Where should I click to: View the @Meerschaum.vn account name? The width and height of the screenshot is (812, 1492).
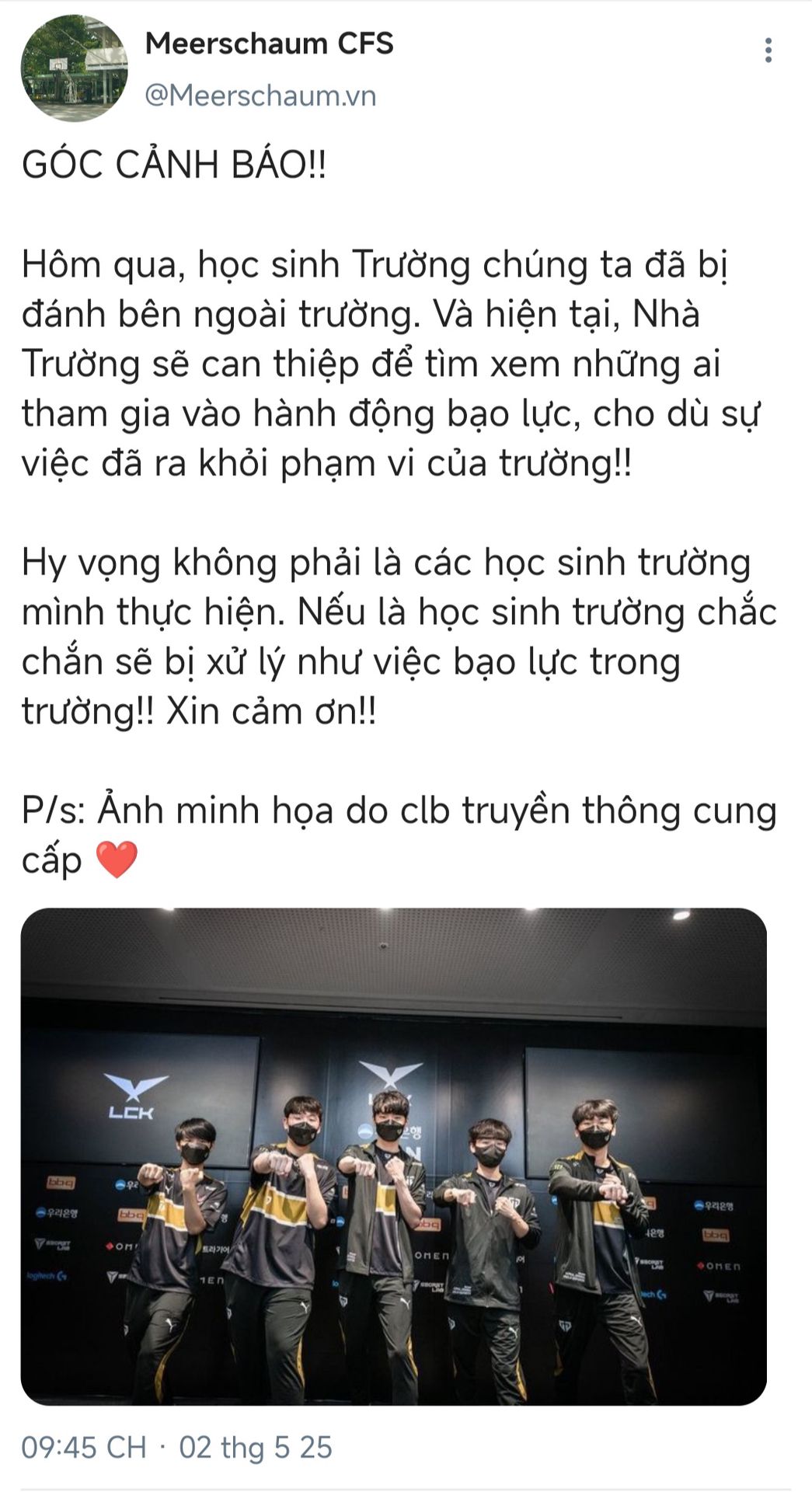(x=260, y=96)
